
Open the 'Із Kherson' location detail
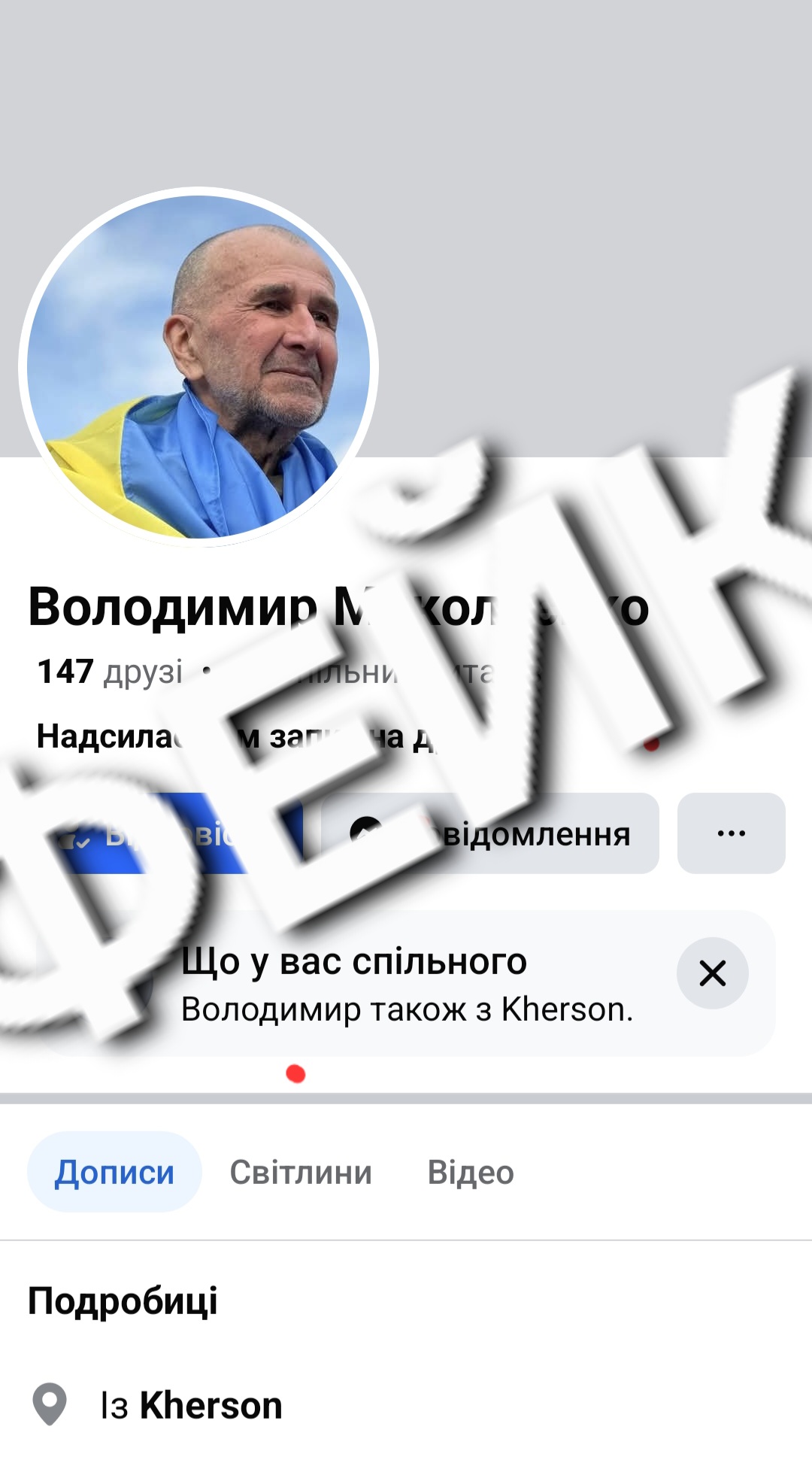tap(192, 1405)
